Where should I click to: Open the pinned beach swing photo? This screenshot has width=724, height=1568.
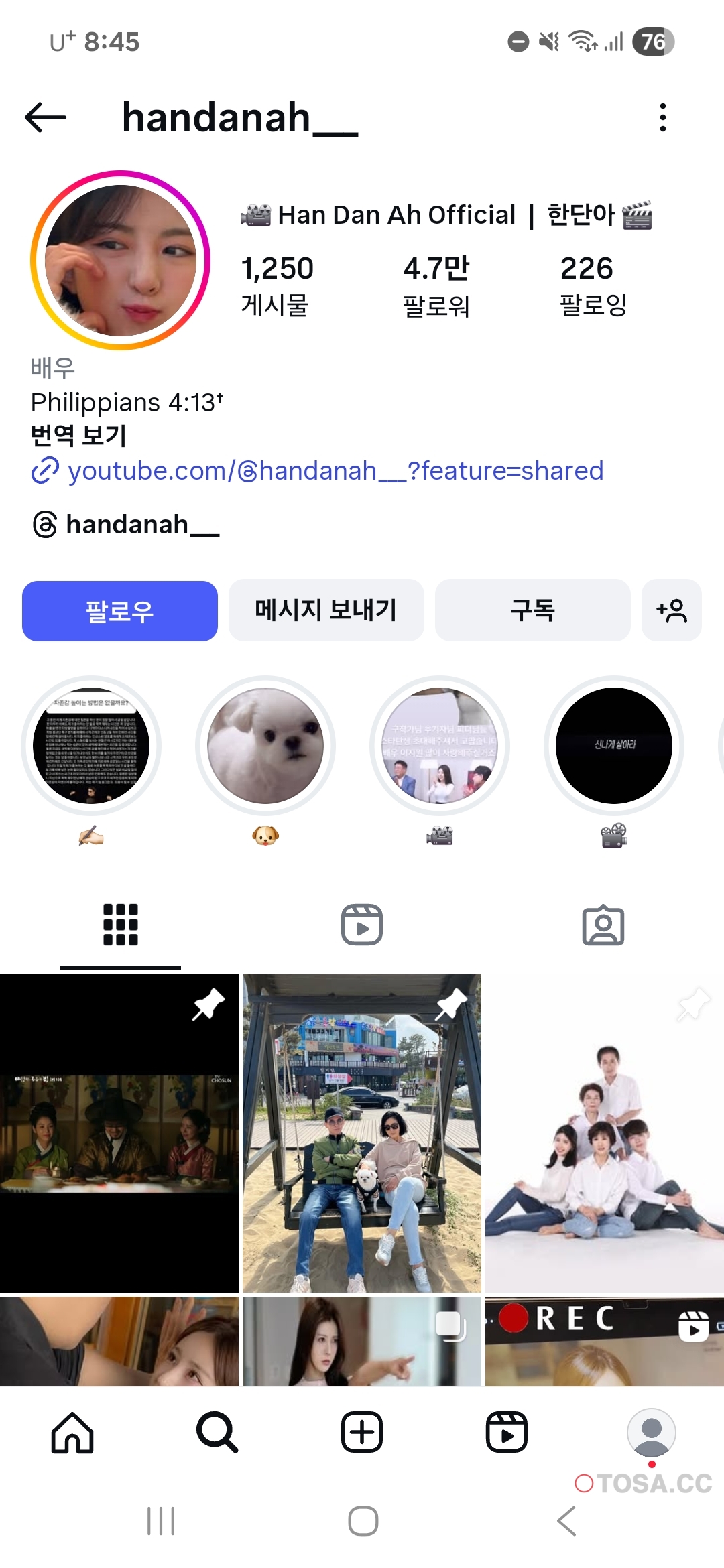tap(362, 1132)
